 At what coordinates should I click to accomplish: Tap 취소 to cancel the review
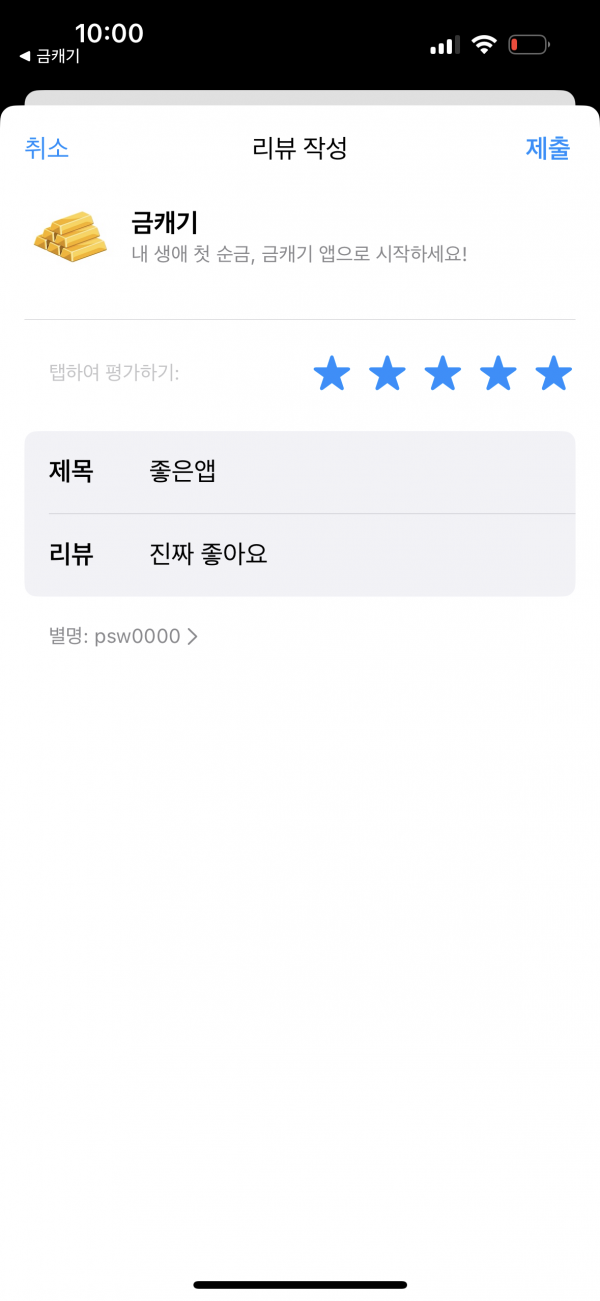(x=46, y=149)
